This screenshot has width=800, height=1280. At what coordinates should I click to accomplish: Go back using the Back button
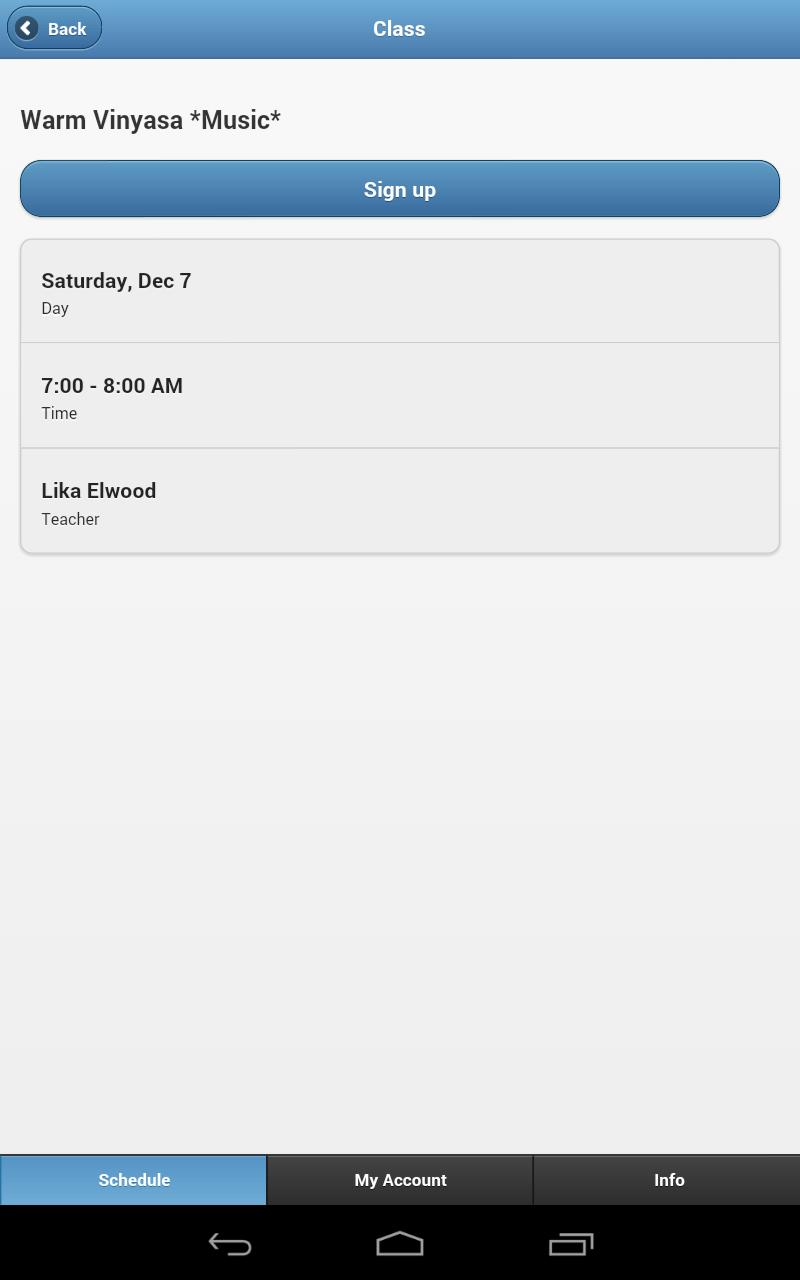[x=54, y=29]
